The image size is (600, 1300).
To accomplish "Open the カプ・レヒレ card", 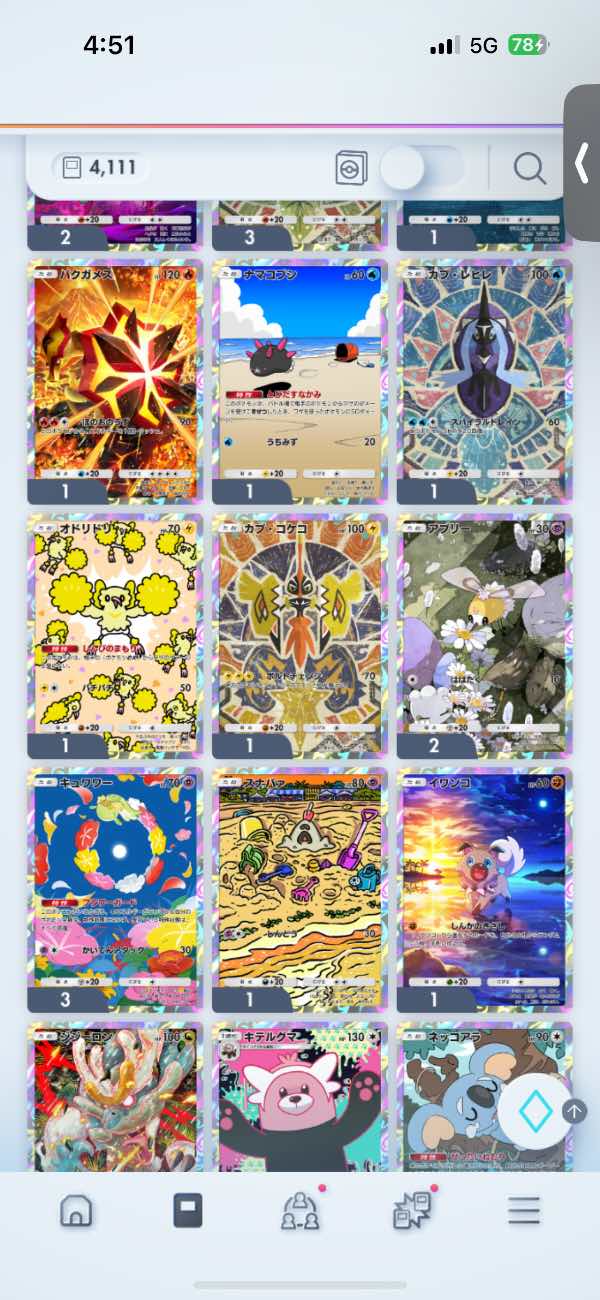I will pos(485,380).
